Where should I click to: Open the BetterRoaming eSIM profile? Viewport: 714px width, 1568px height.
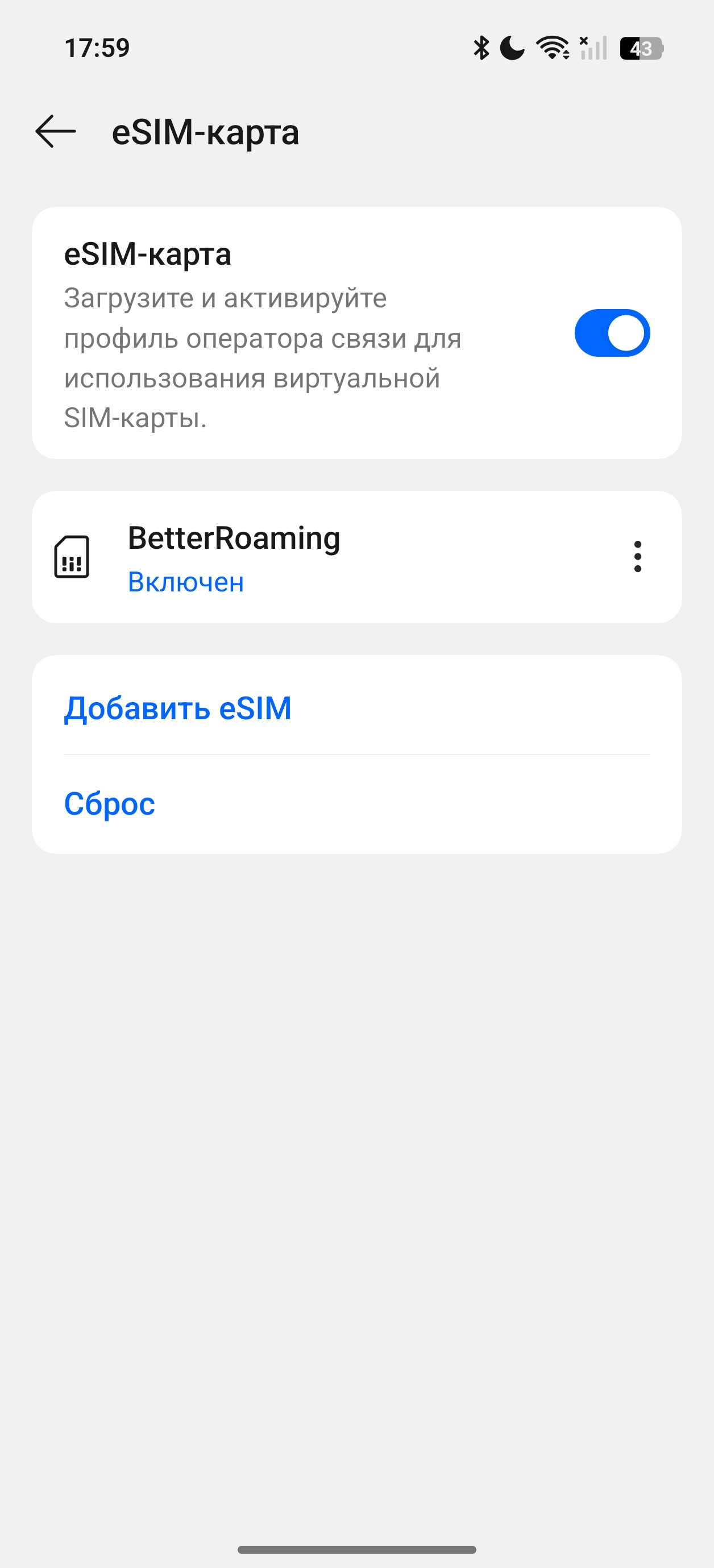point(234,556)
